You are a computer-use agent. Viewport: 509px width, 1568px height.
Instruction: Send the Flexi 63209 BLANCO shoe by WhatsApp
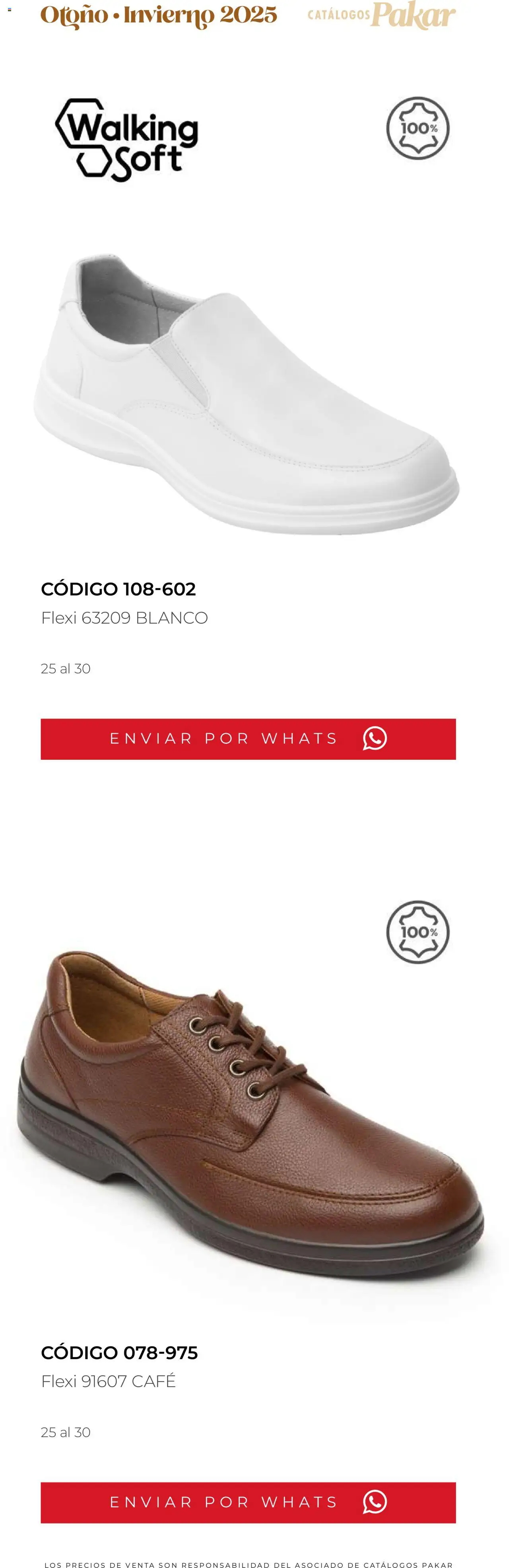(248, 738)
